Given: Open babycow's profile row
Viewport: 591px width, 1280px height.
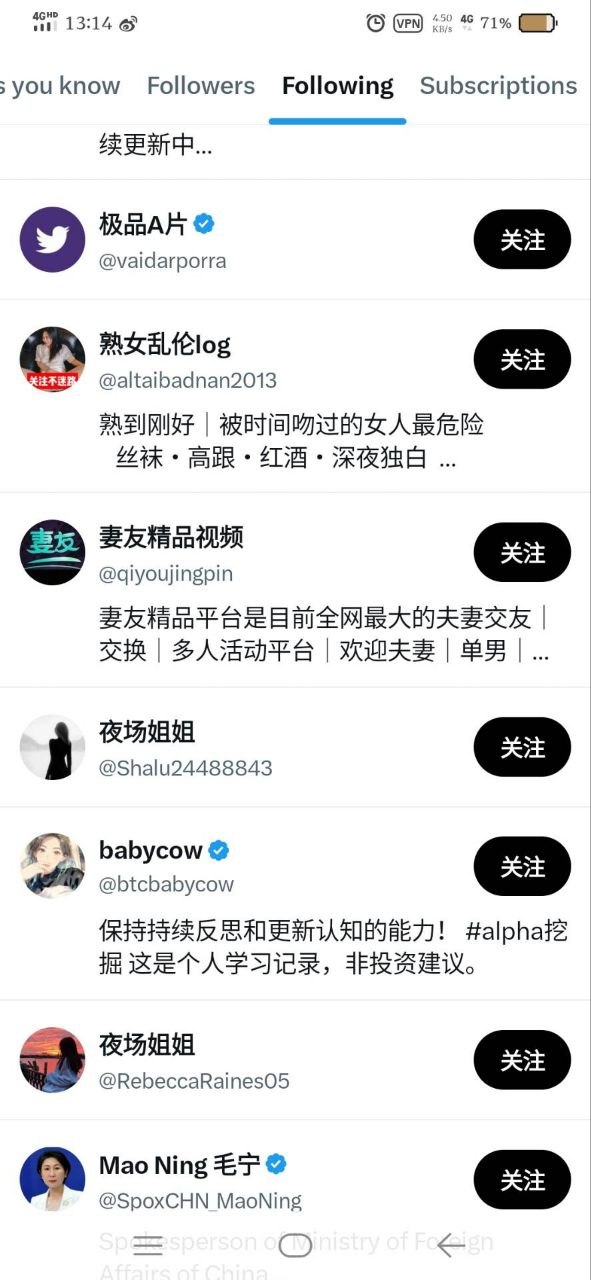Looking at the screenshot, I should 295,904.
